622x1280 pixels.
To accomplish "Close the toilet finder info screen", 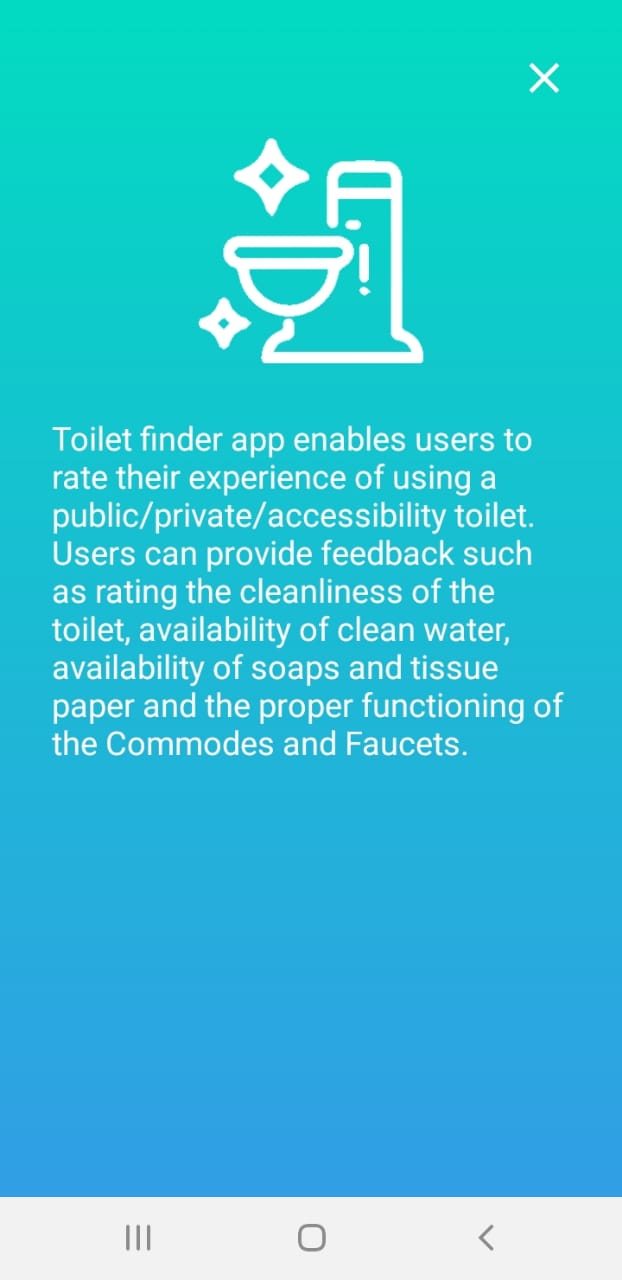I will pyautogui.click(x=544, y=78).
